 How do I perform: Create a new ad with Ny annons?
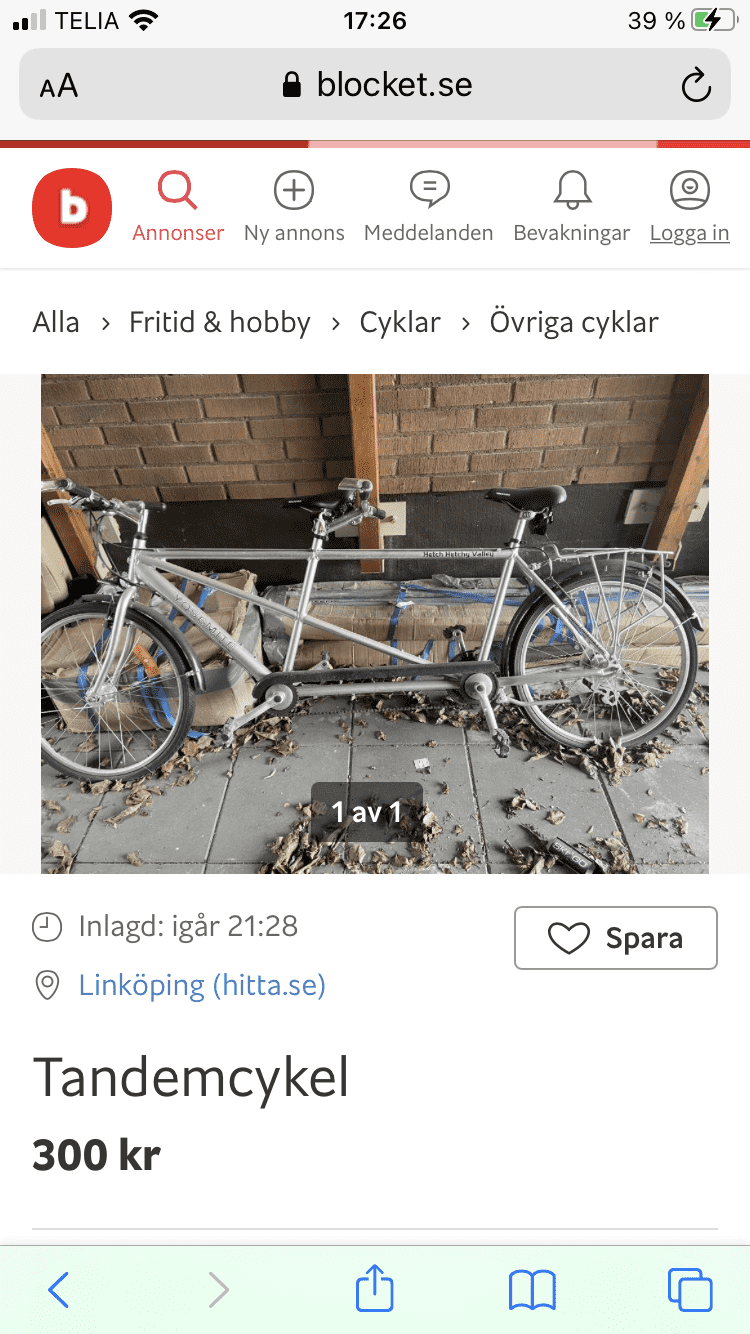coord(294,207)
